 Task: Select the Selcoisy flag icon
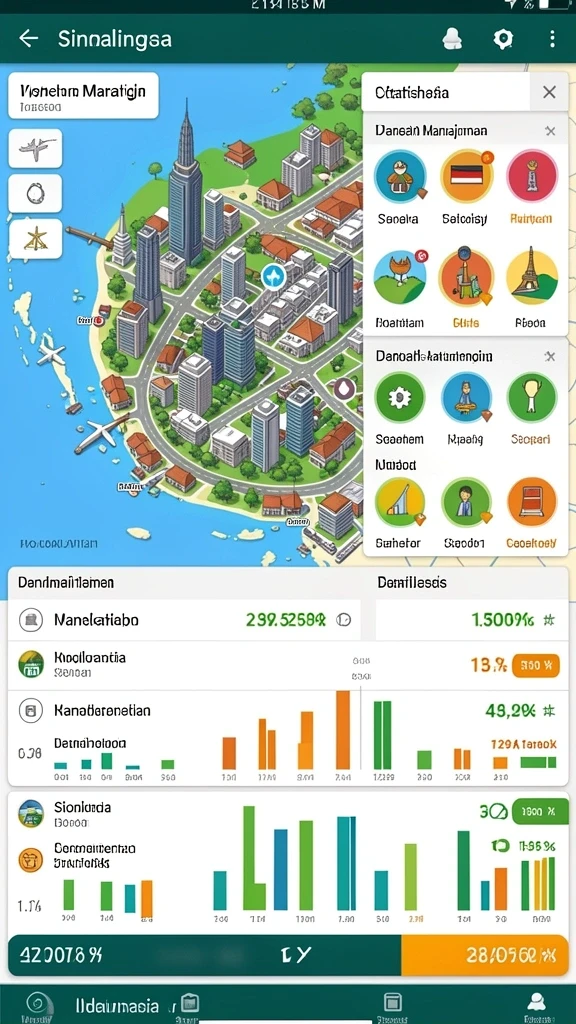[x=466, y=176]
